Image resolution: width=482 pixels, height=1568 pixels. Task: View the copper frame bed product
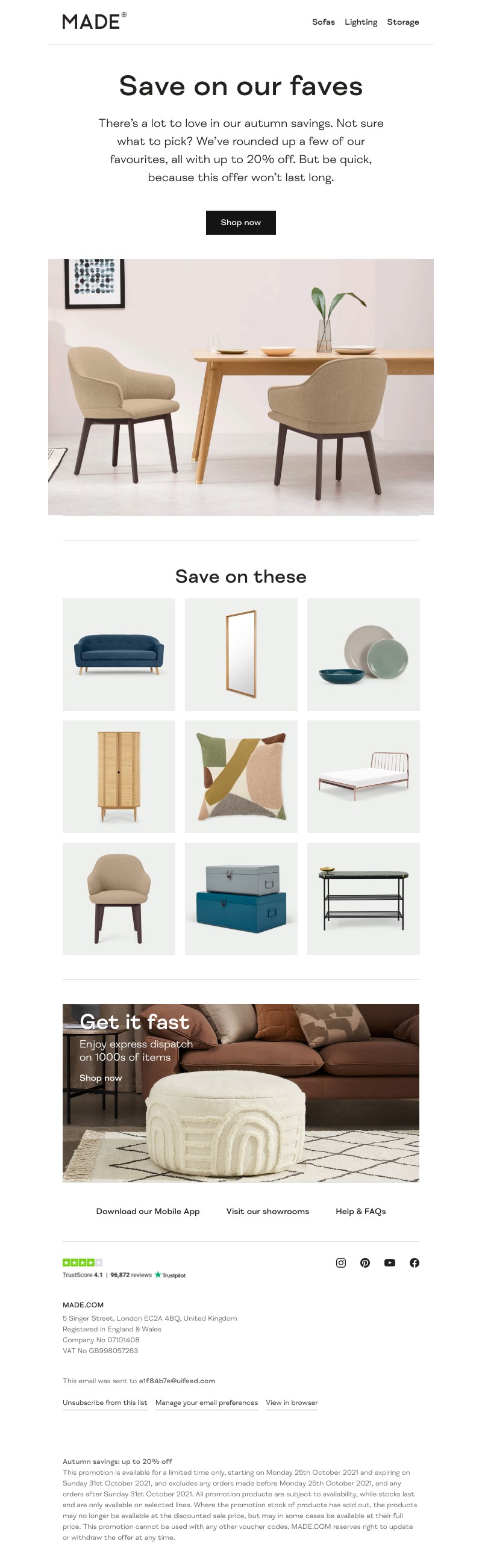coord(363,776)
